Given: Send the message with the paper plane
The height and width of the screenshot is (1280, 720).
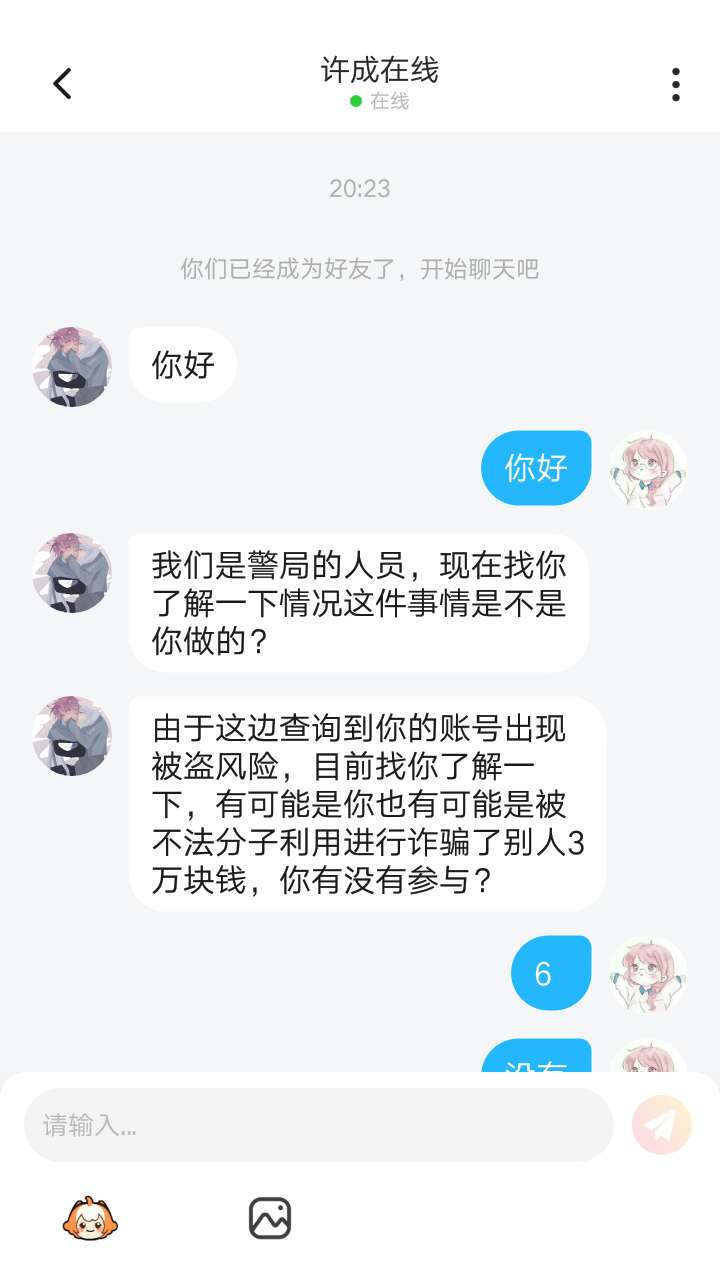Looking at the screenshot, I should (662, 1125).
